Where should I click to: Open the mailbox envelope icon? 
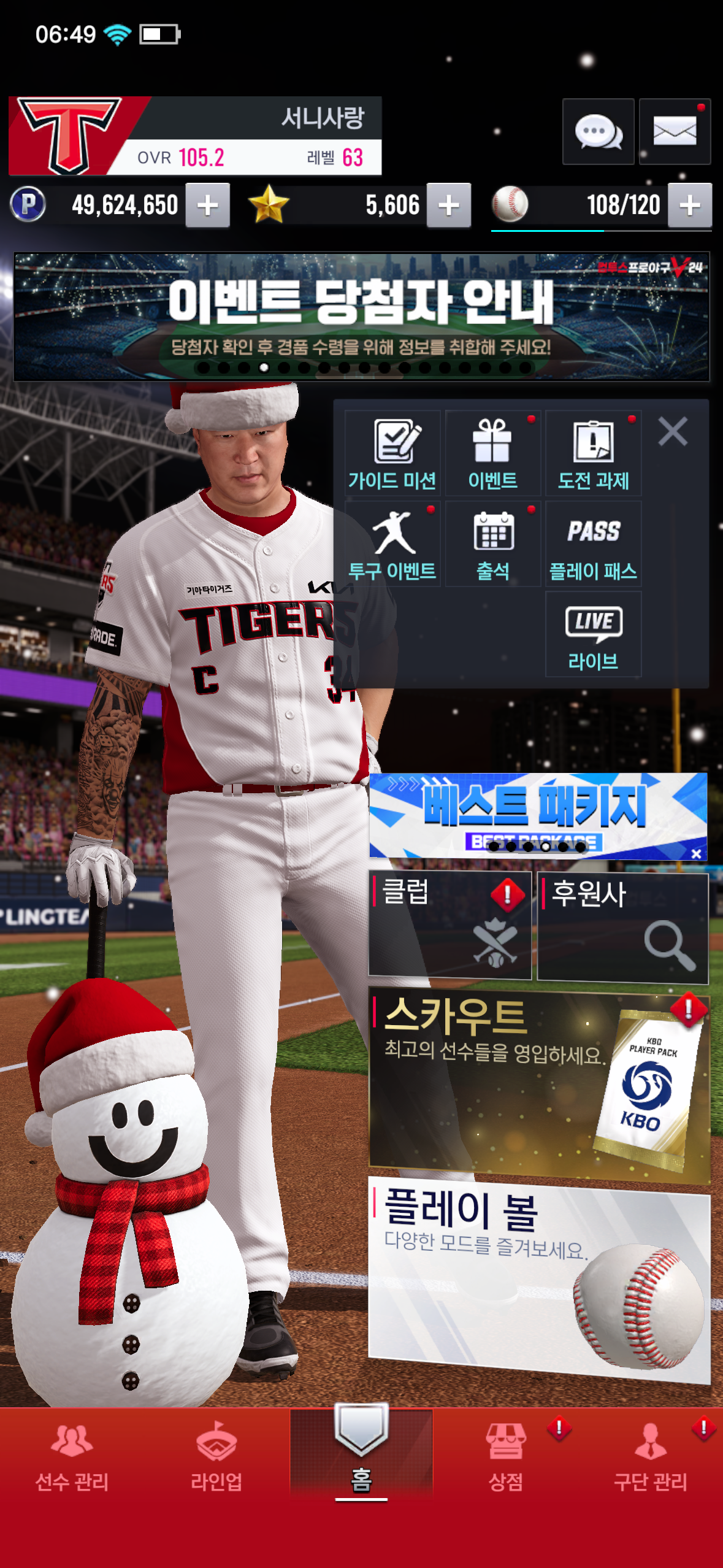(675, 131)
